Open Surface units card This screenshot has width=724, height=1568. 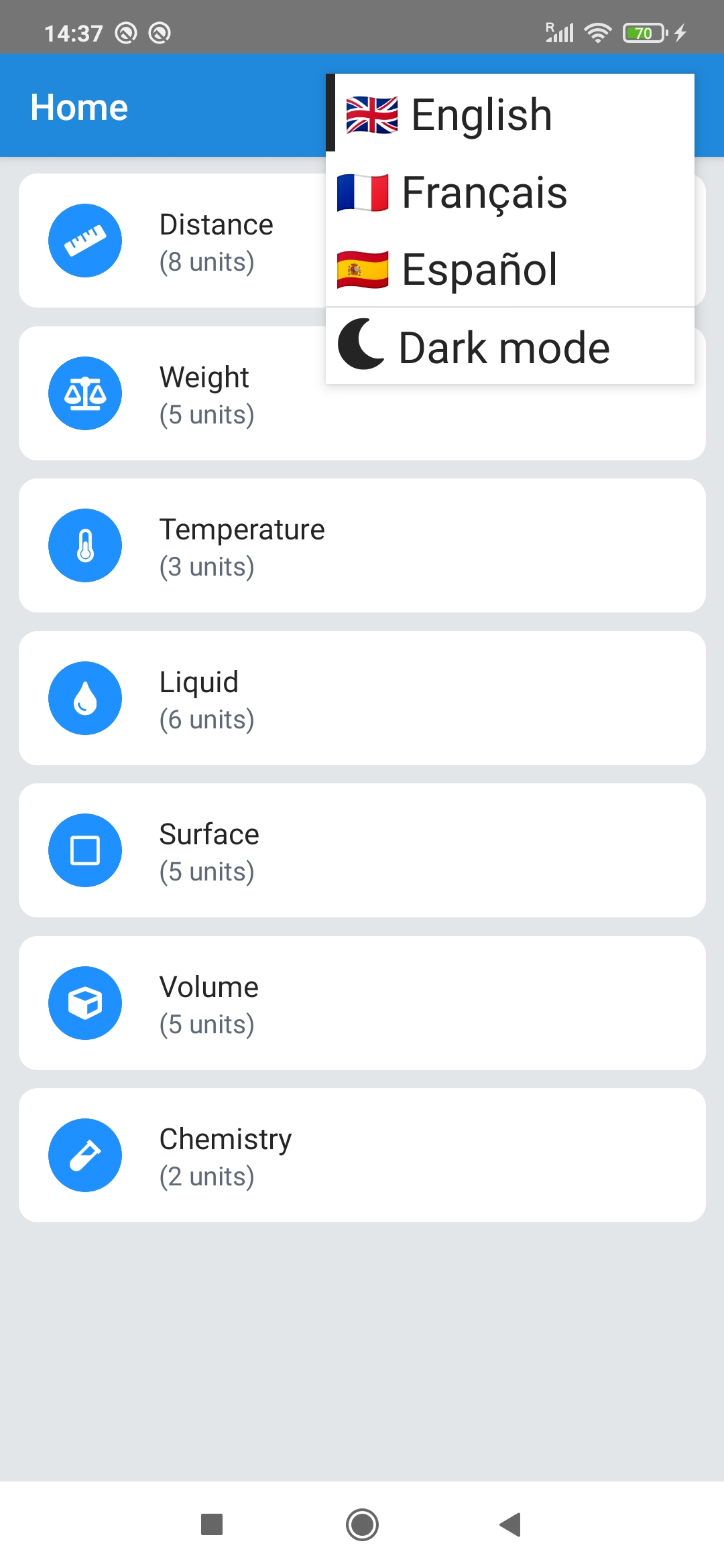pos(362,850)
